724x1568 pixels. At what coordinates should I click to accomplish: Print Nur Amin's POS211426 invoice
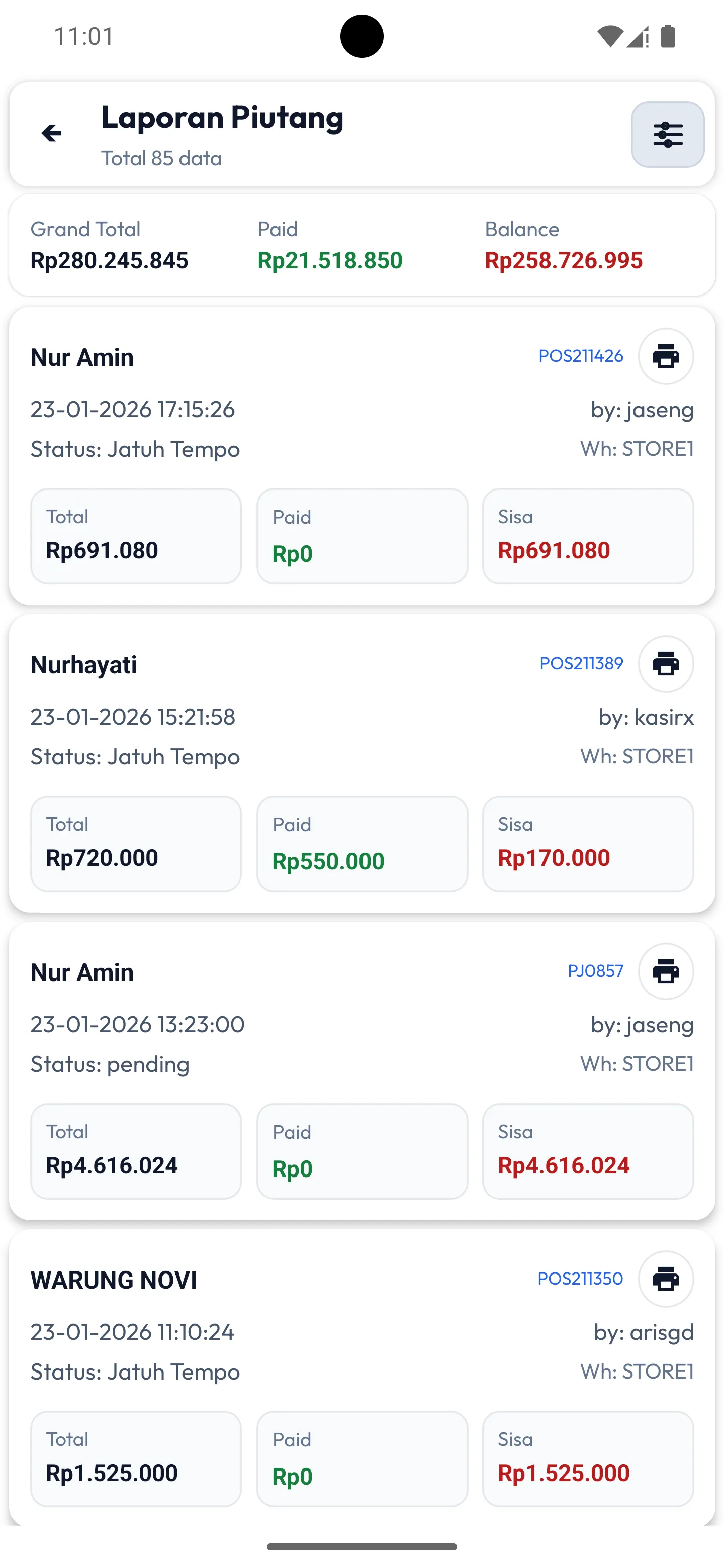666,357
